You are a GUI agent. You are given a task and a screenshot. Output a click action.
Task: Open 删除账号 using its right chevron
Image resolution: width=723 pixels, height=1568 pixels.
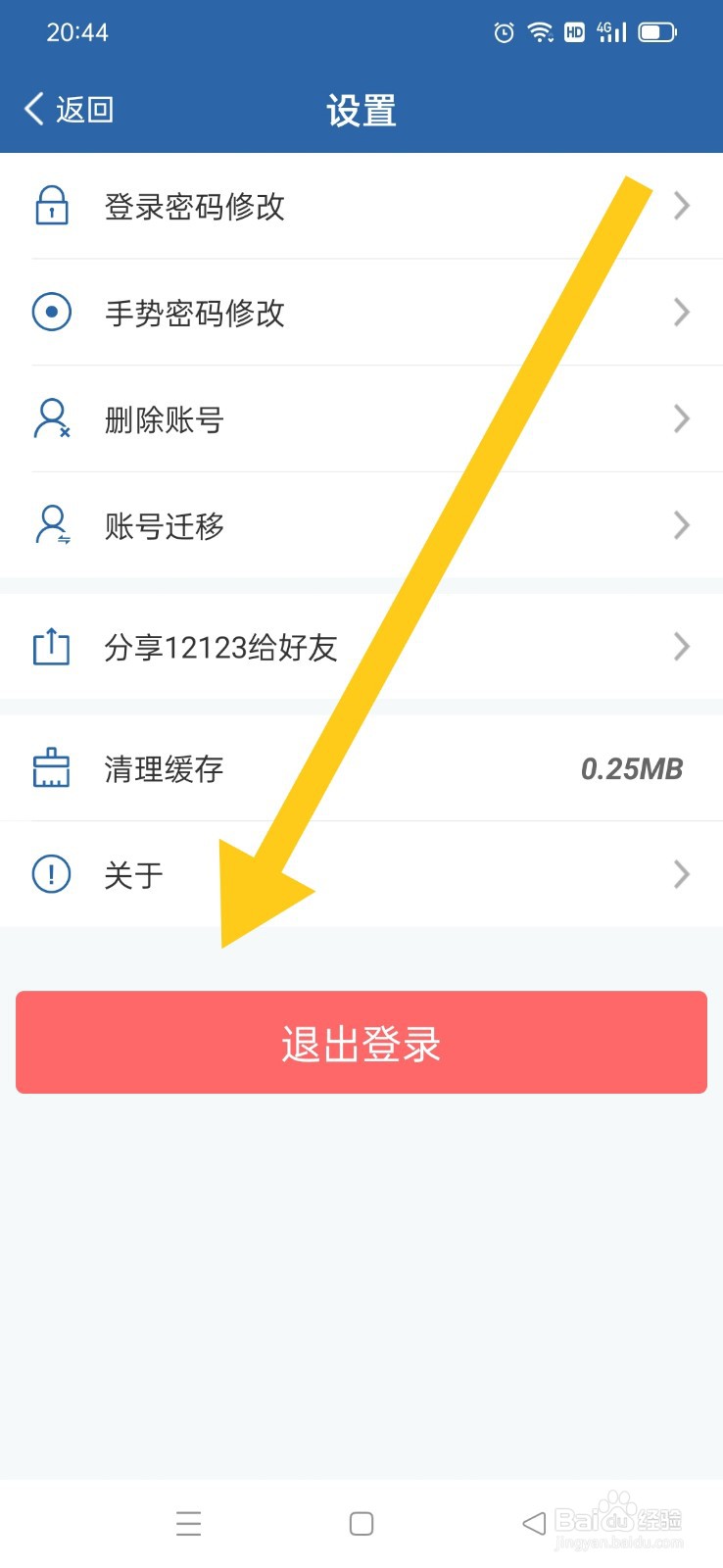coord(682,419)
